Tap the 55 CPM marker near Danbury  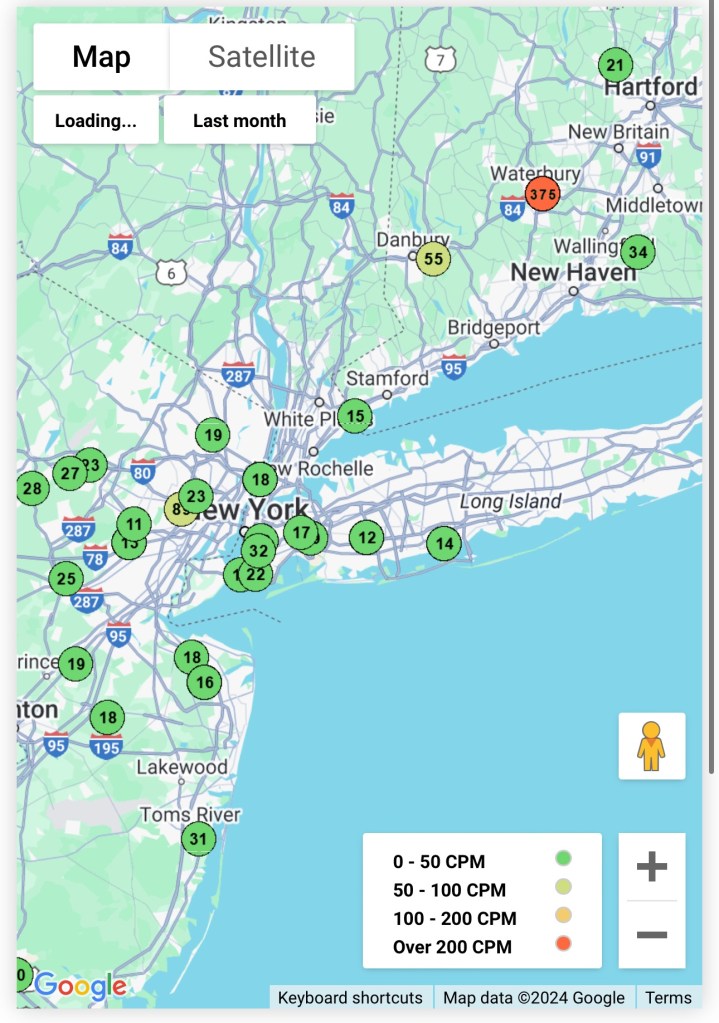(x=433, y=259)
